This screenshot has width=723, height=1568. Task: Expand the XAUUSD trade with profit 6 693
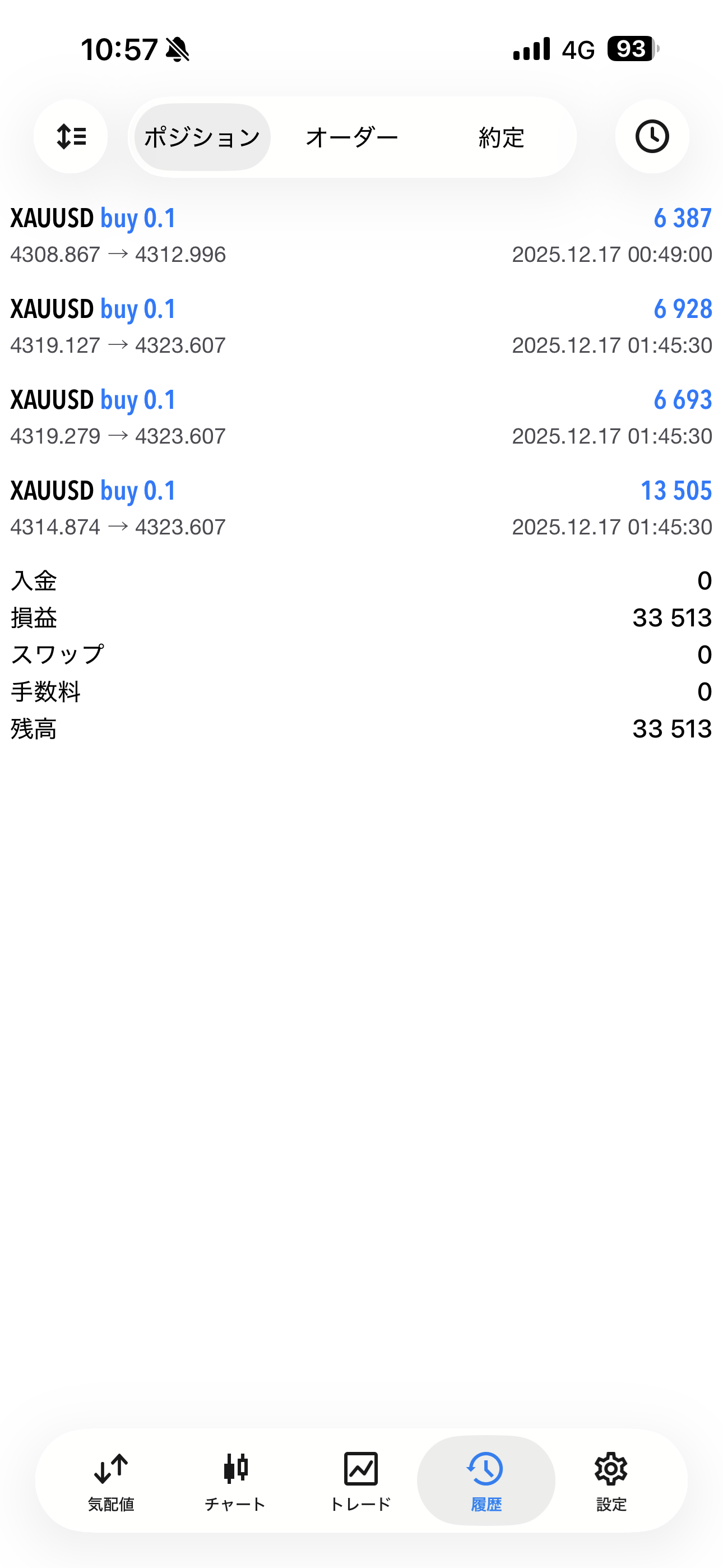(361, 418)
